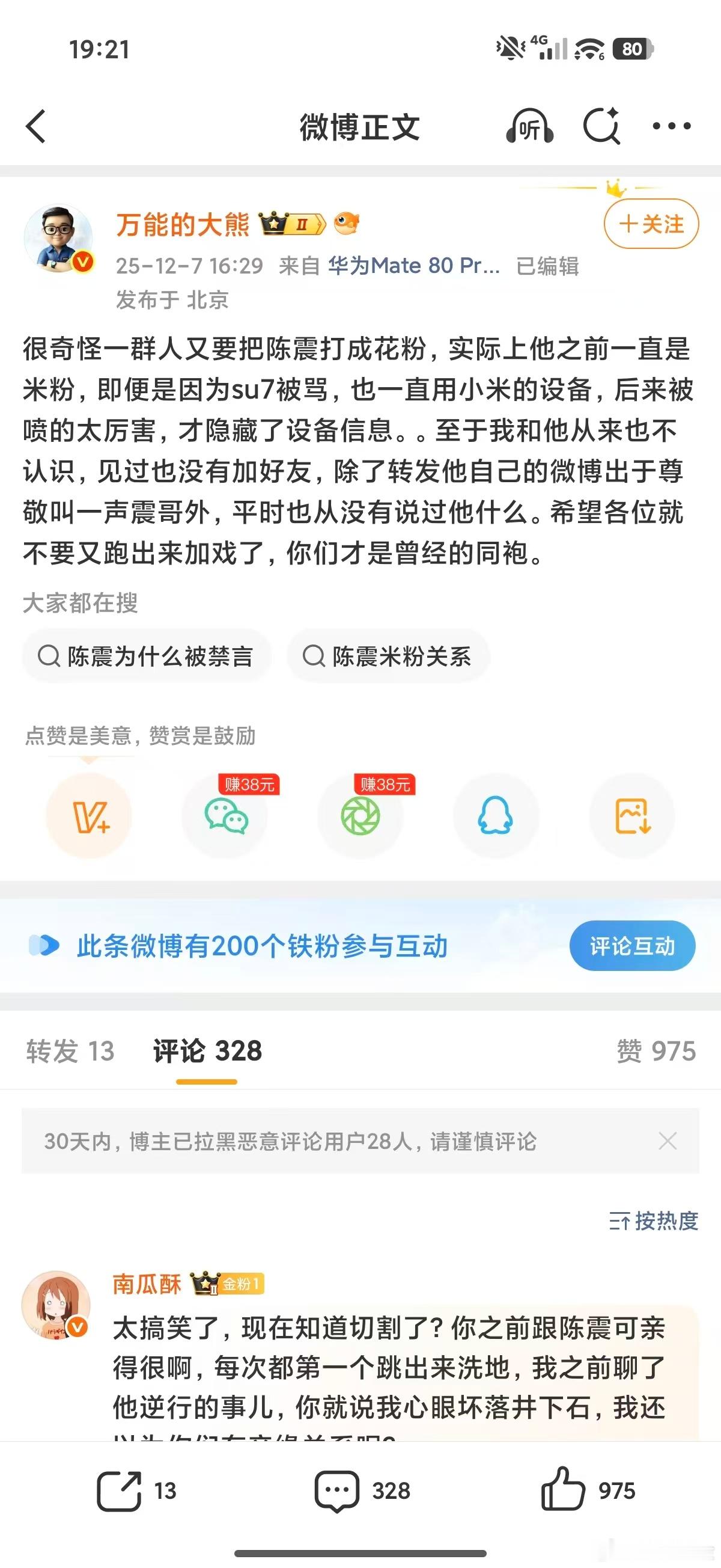Click the listen (听) headphone icon
The image size is (721, 1568).
coord(531,126)
